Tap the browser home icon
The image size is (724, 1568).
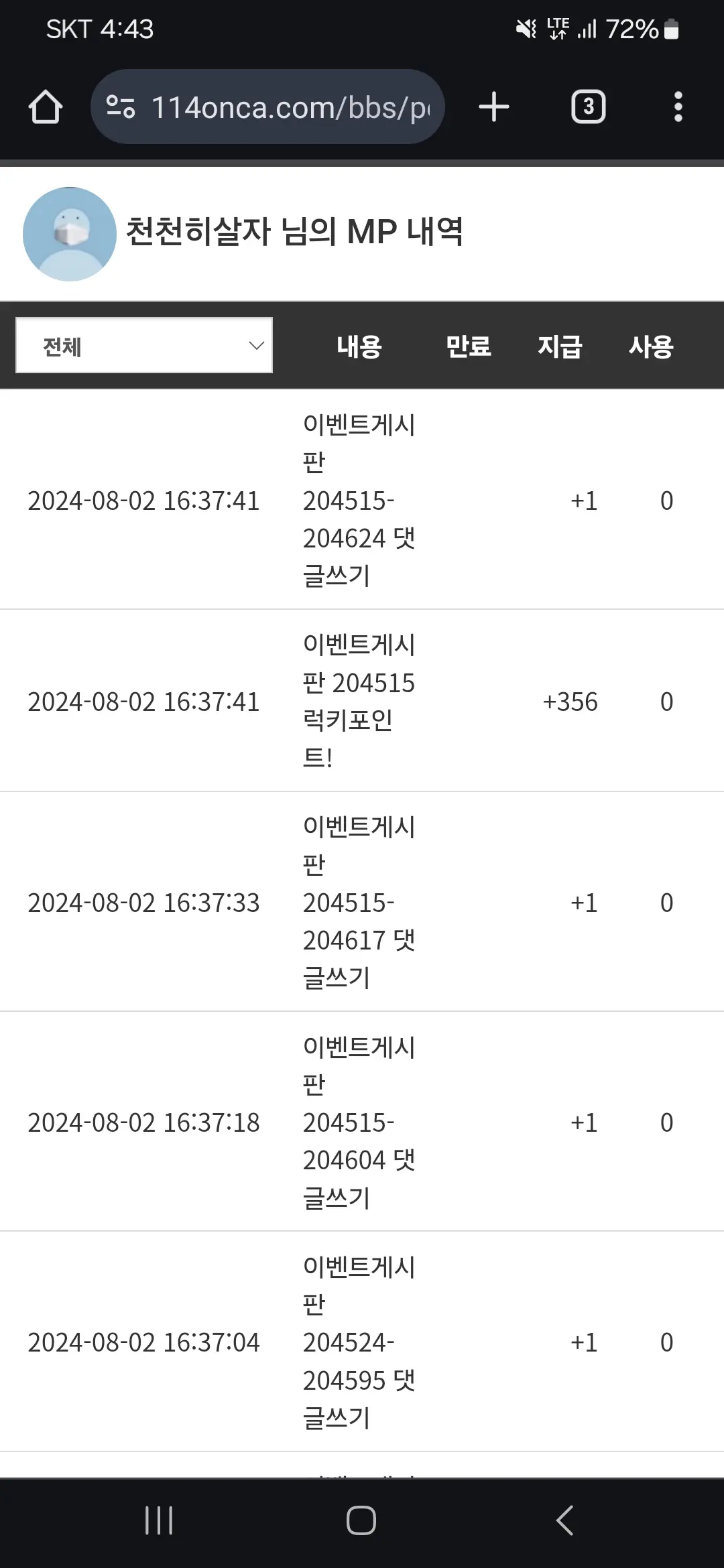46,107
